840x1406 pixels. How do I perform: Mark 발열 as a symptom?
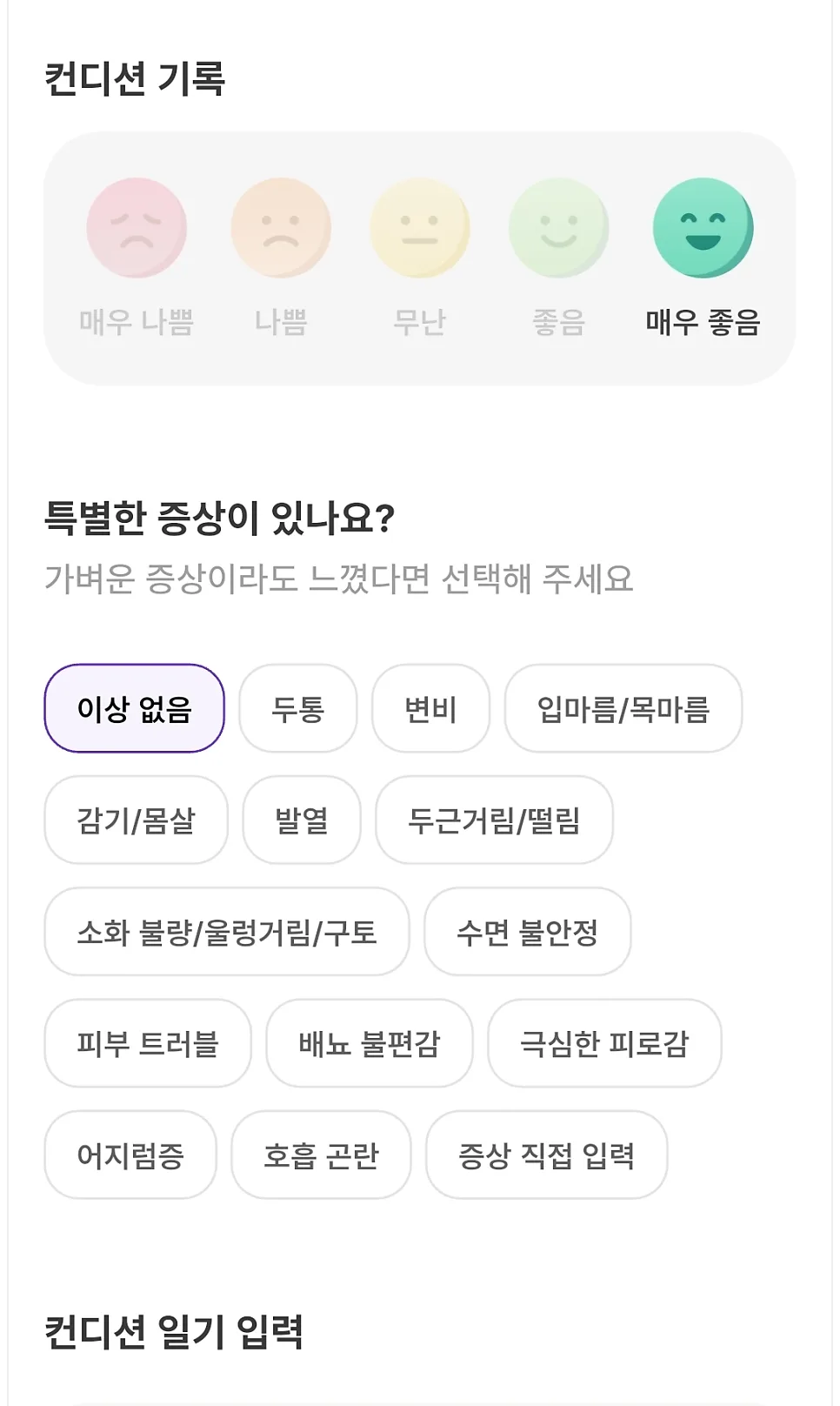click(302, 820)
